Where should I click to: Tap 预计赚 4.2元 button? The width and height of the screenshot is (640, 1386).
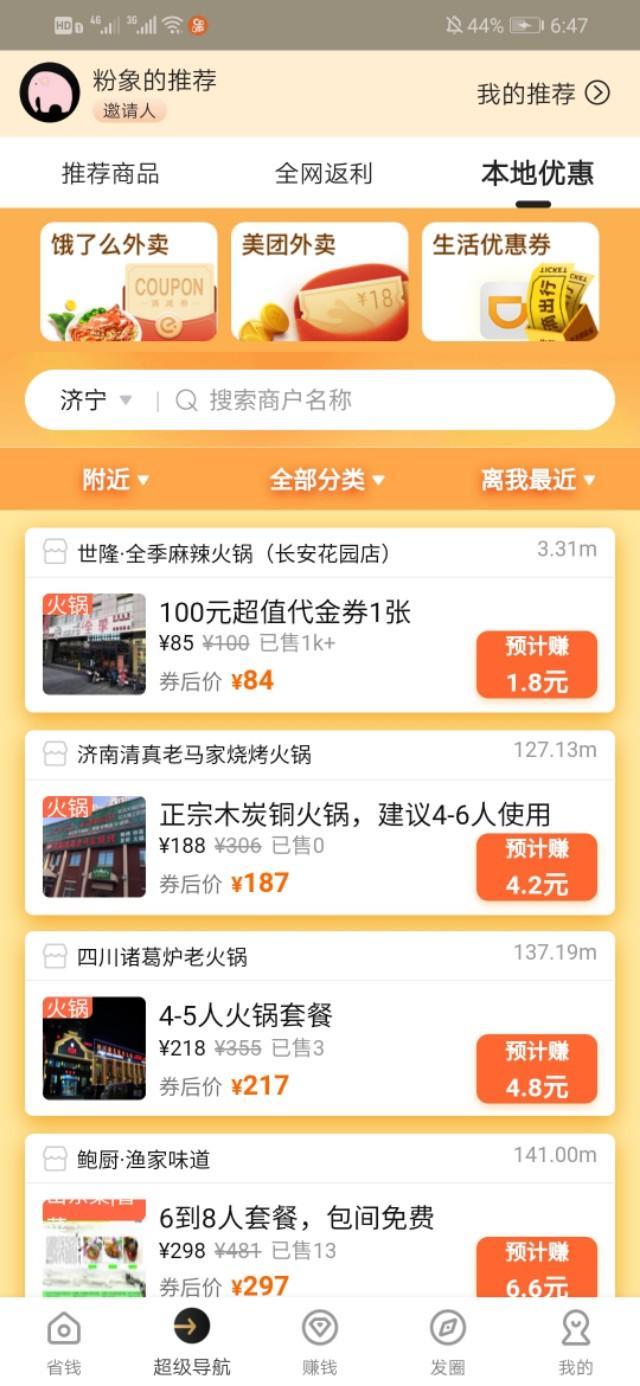click(x=536, y=866)
